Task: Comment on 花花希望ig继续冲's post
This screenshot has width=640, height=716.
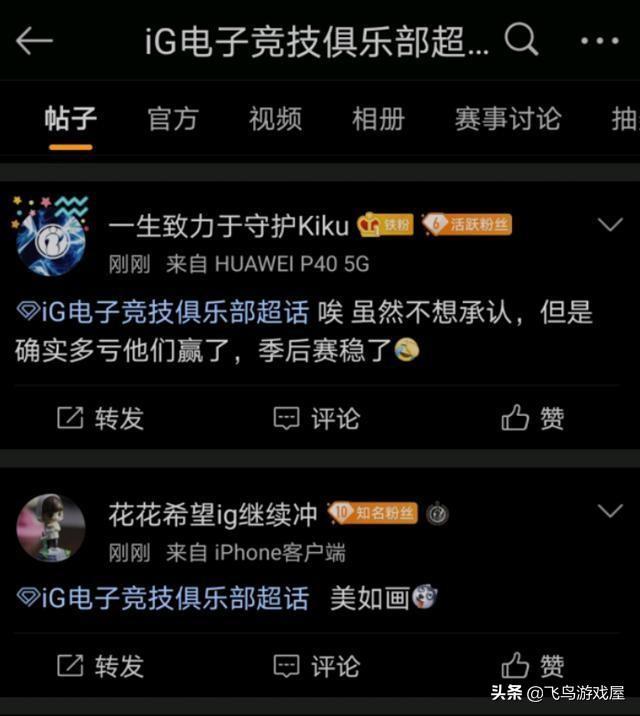Action: (317, 665)
